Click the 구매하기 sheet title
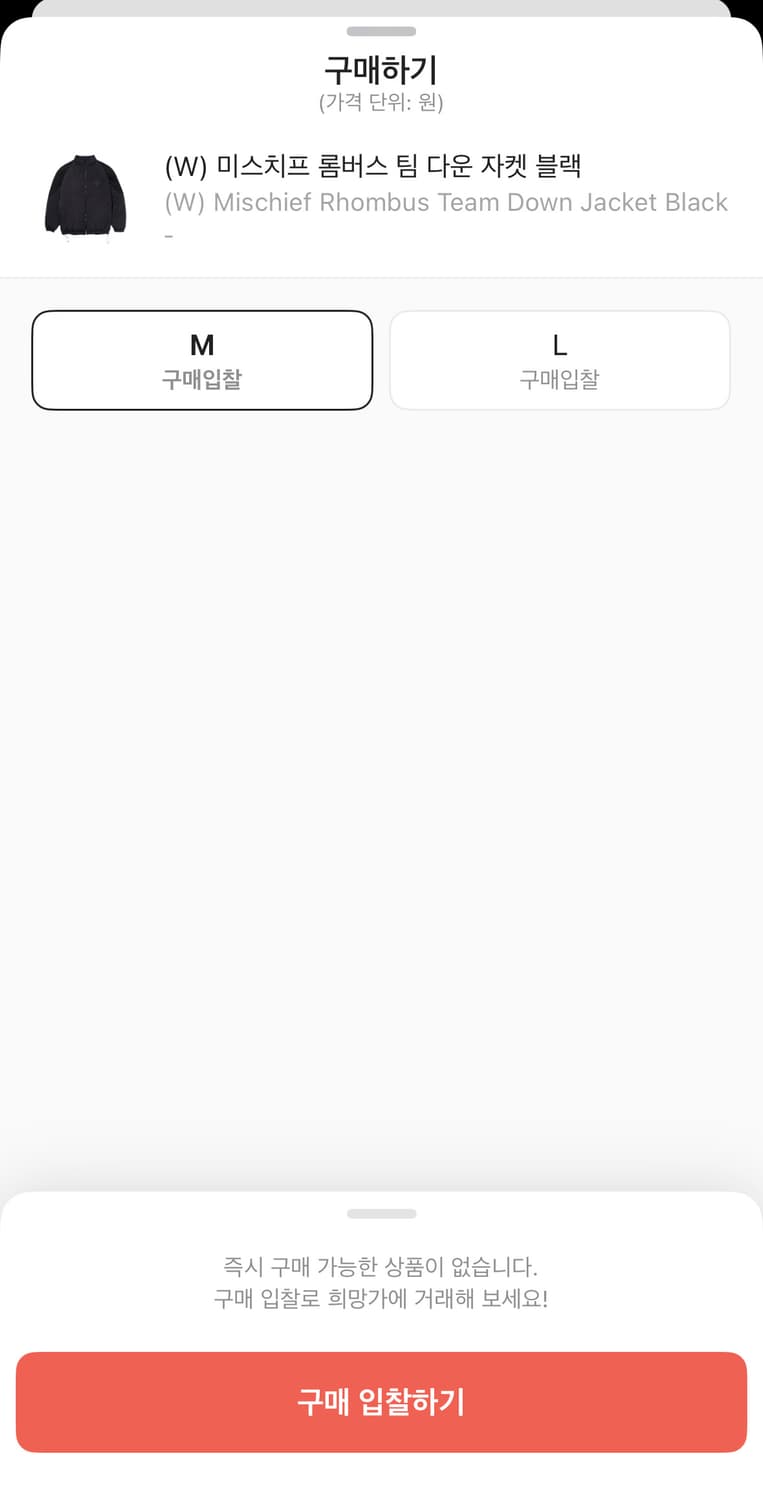763x1500 pixels. (x=381, y=69)
